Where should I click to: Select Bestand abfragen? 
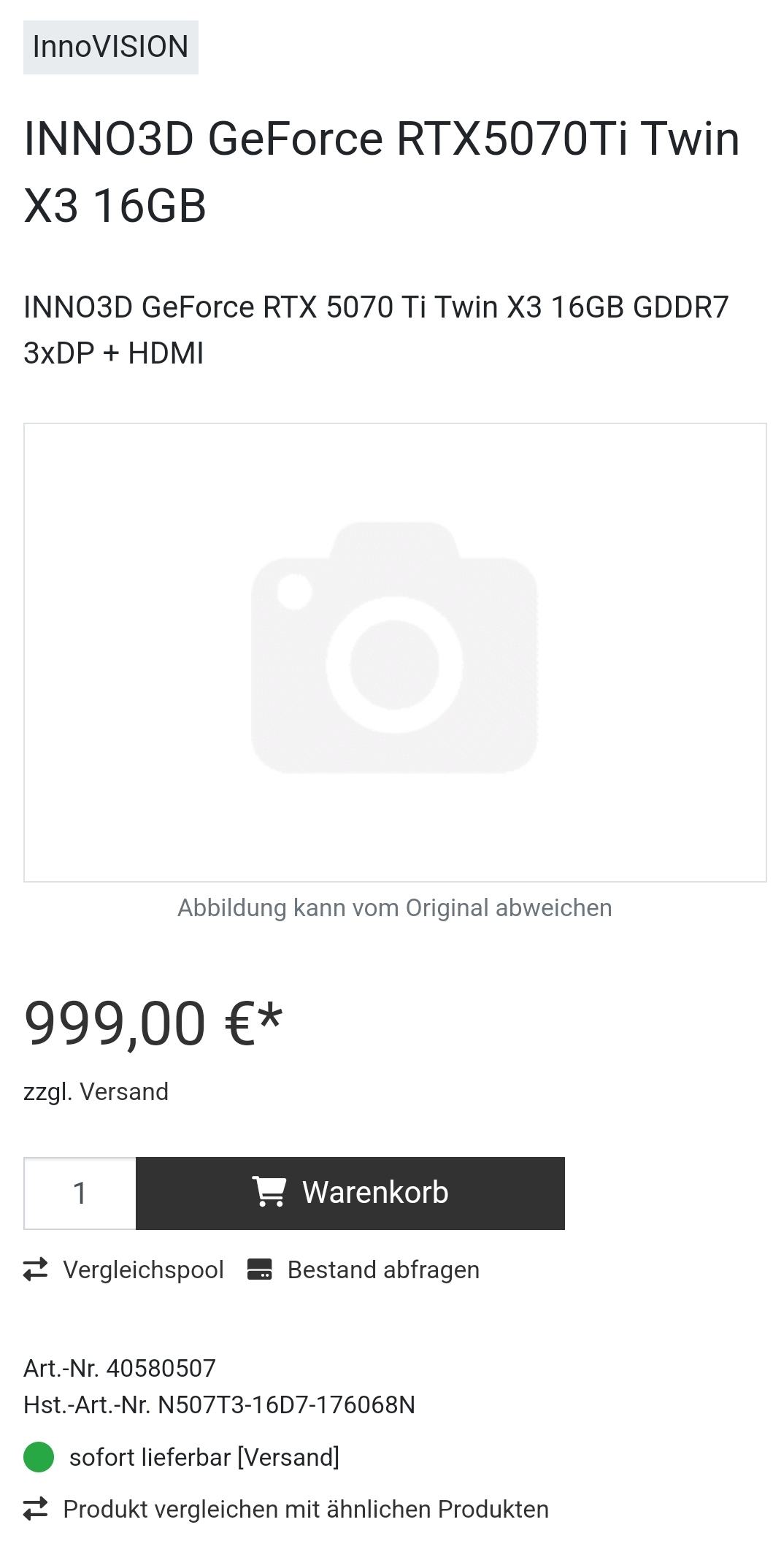(364, 1270)
